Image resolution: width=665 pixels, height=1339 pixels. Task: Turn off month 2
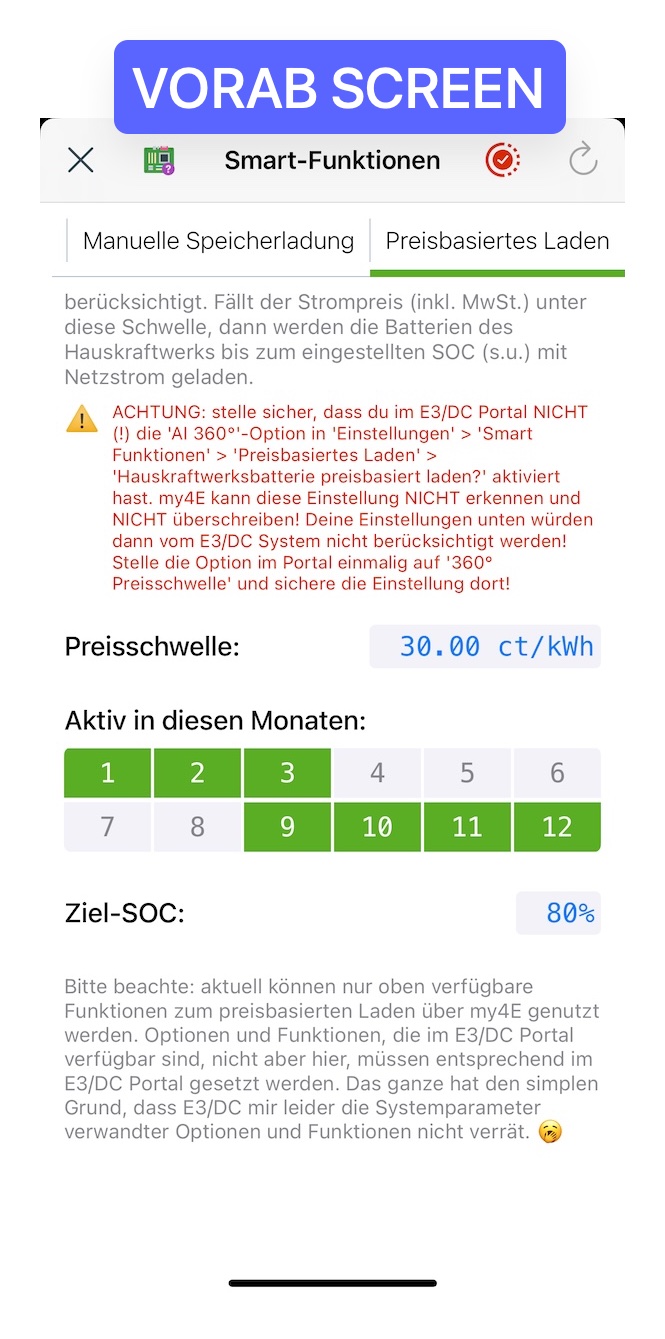point(197,773)
